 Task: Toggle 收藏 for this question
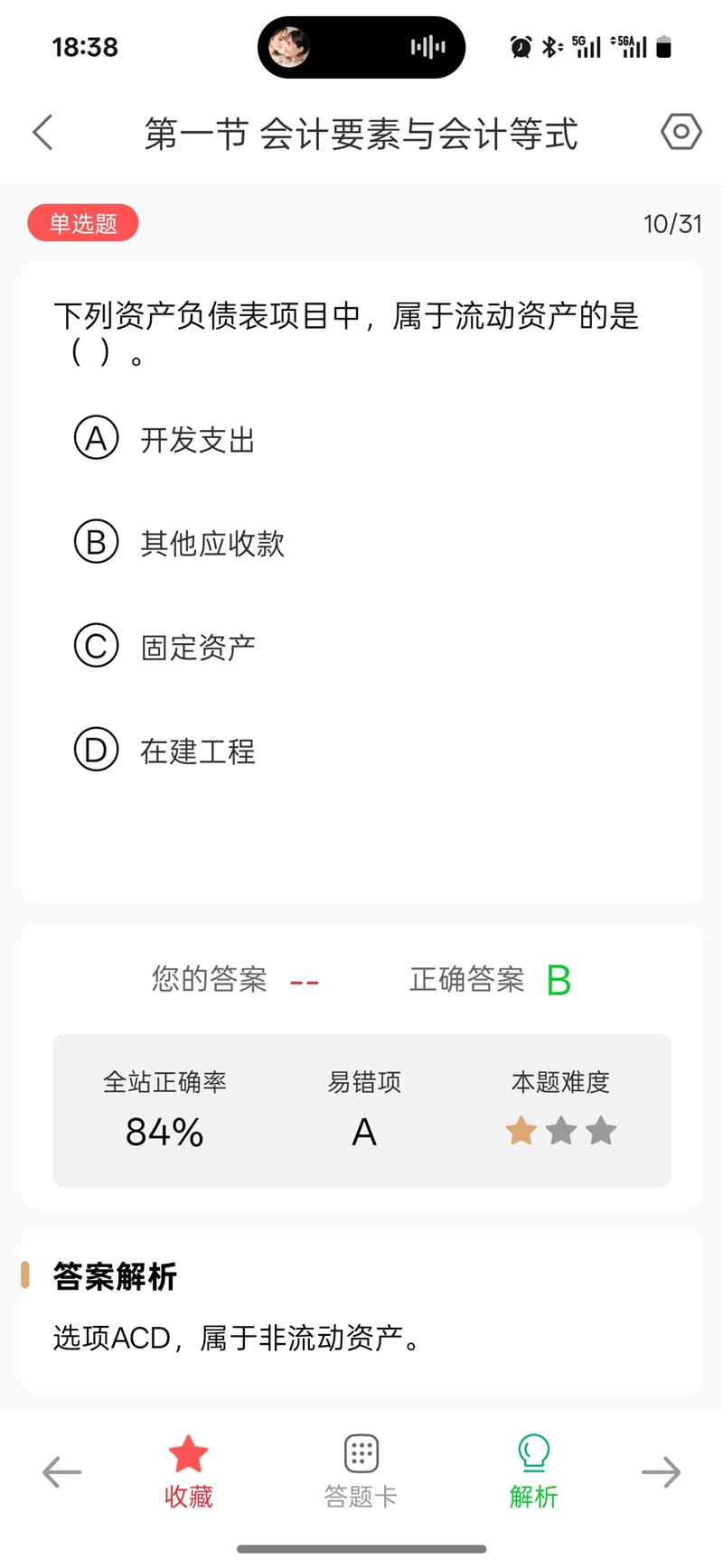[x=188, y=1472]
